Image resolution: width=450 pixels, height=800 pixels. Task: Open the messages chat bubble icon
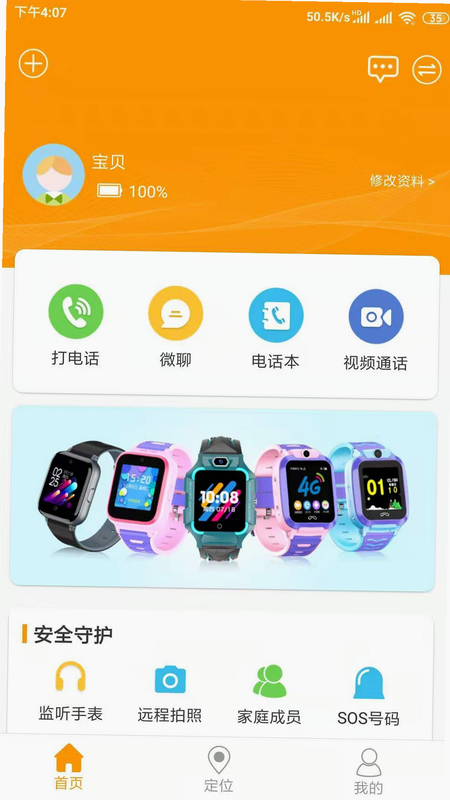[383, 69]
